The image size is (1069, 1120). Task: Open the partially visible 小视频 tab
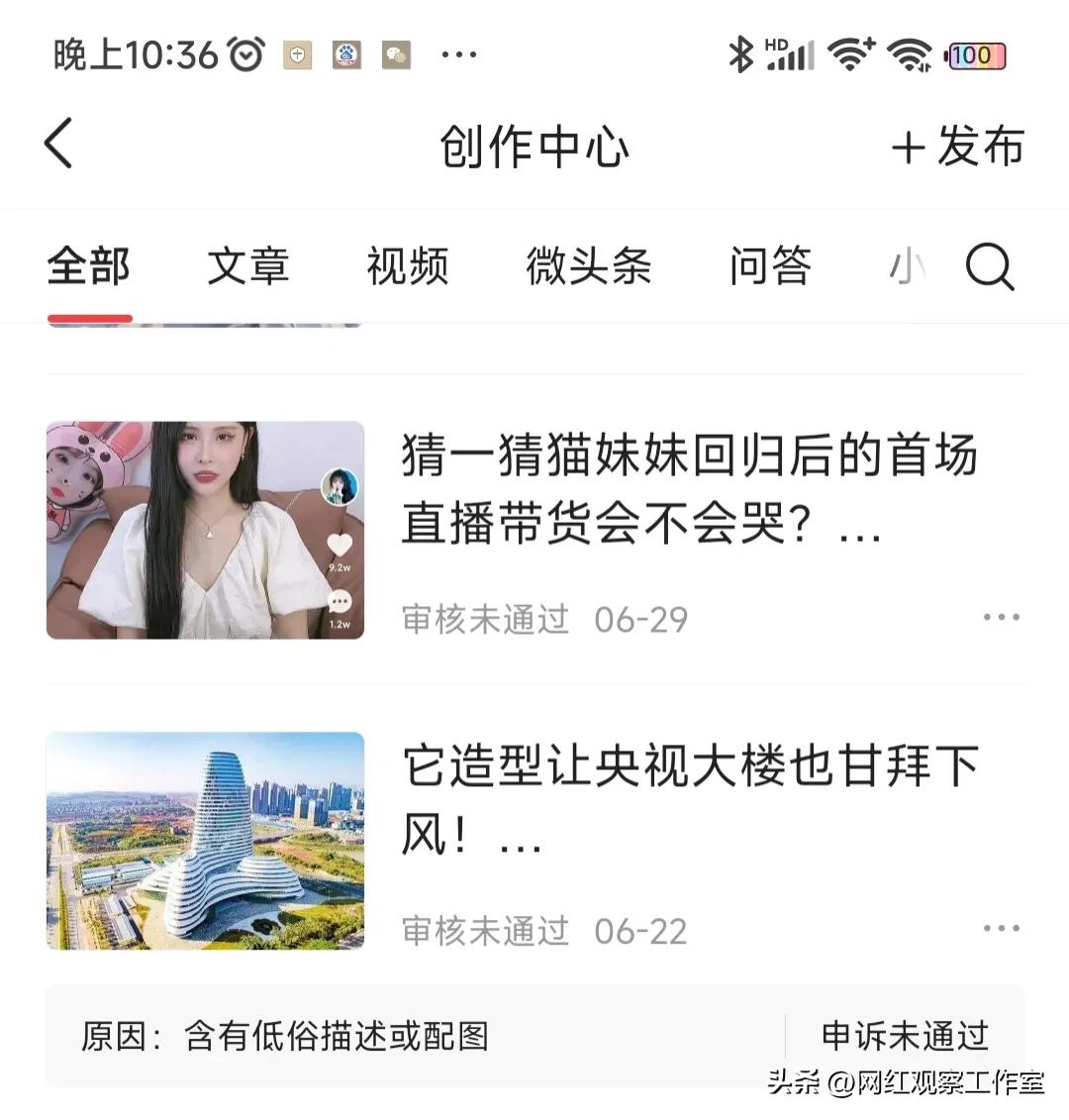pos(907,266)
